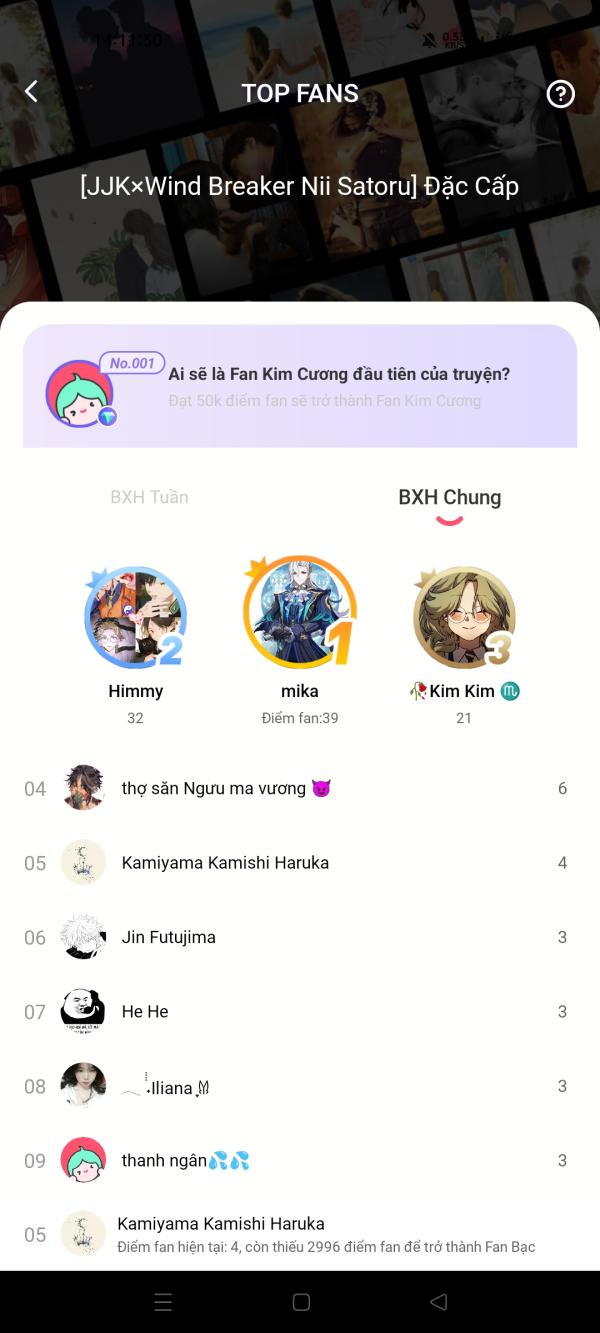
Task: View mika's first-place profile
Action: click(300, 612)
